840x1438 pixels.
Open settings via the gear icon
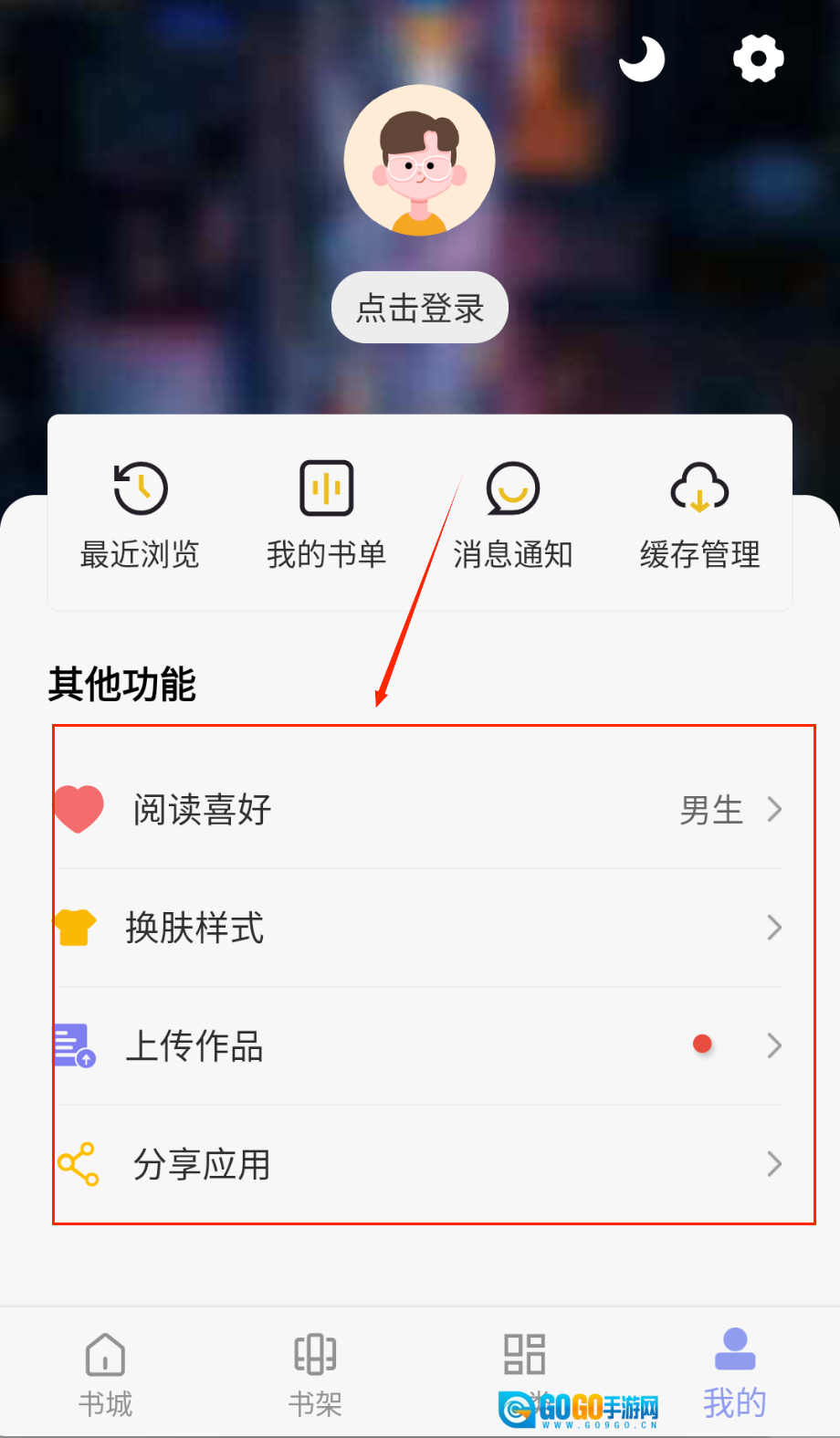[x=758, y=59]
